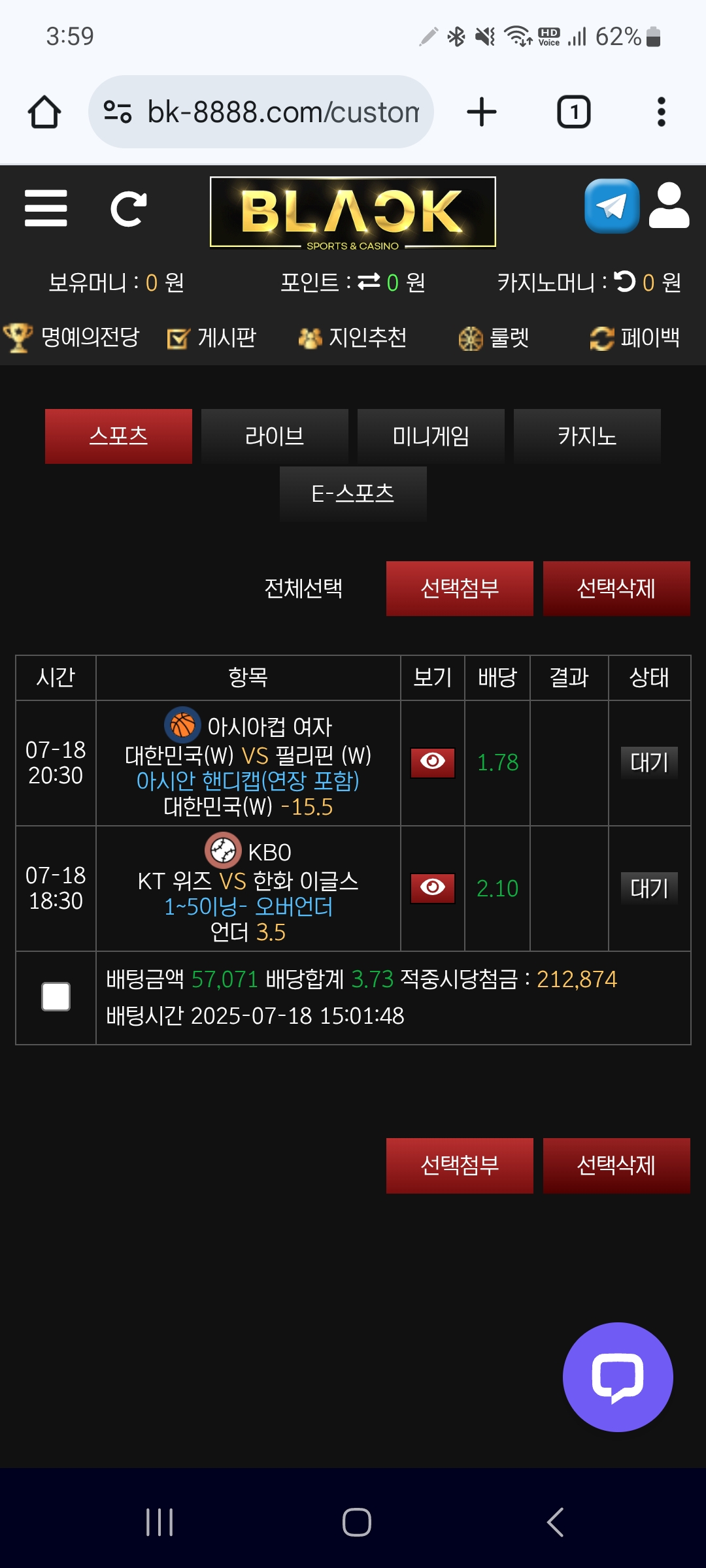Open 명예의전당 hall of fame

(72, 338)
